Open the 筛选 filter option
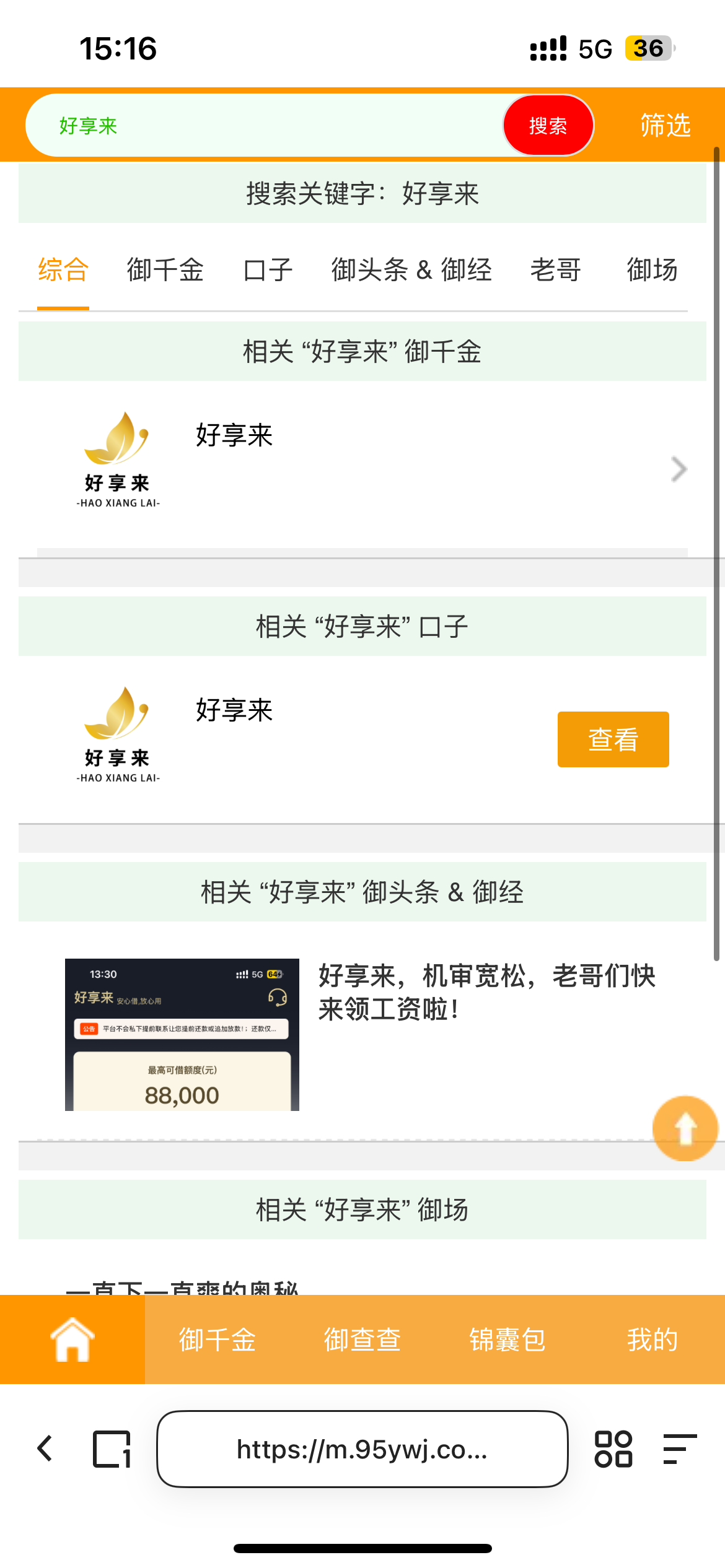725x1568 pixels. 665,126
